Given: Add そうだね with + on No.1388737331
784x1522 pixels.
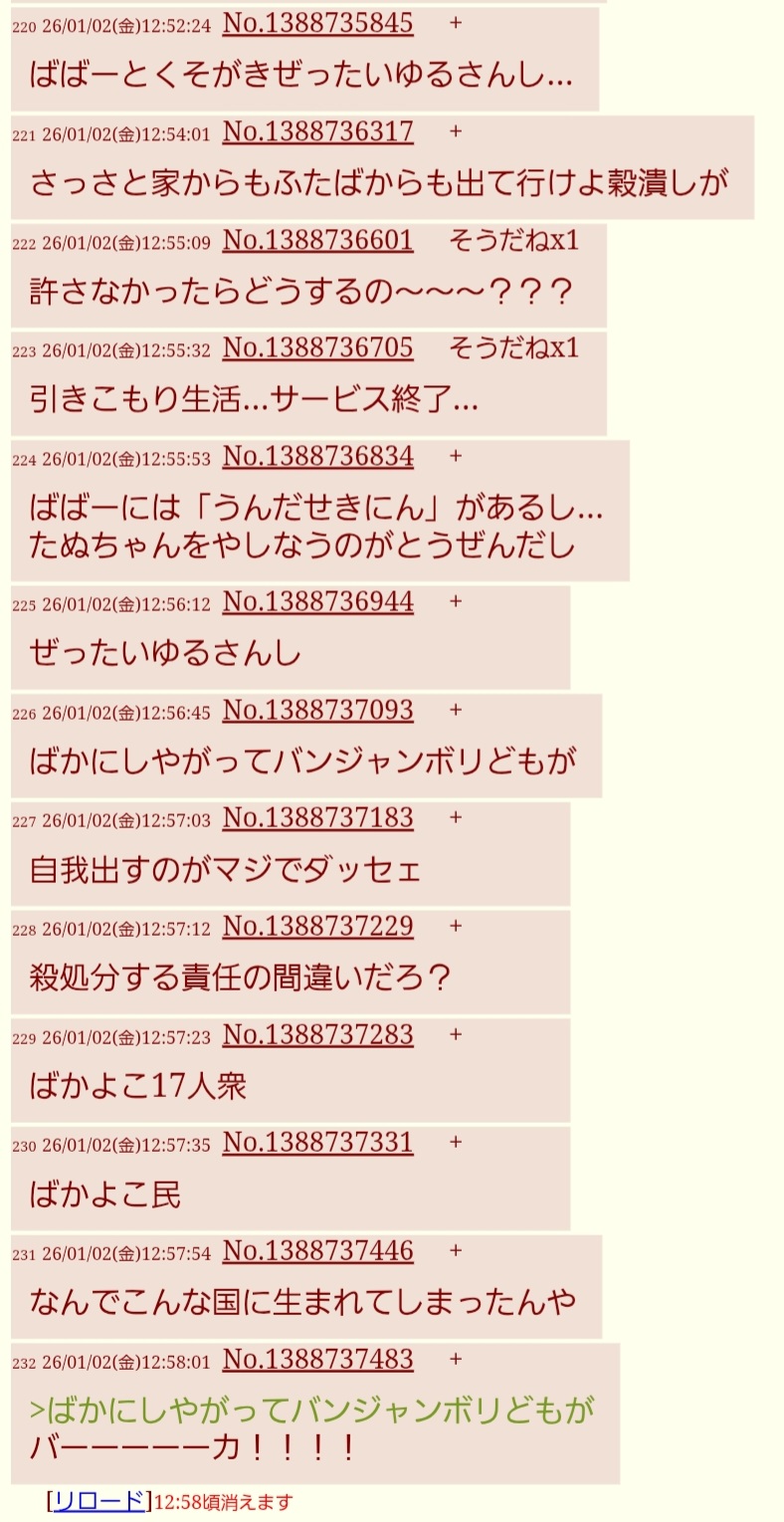Looking at the screenshot, I should tap(456, 1142).
